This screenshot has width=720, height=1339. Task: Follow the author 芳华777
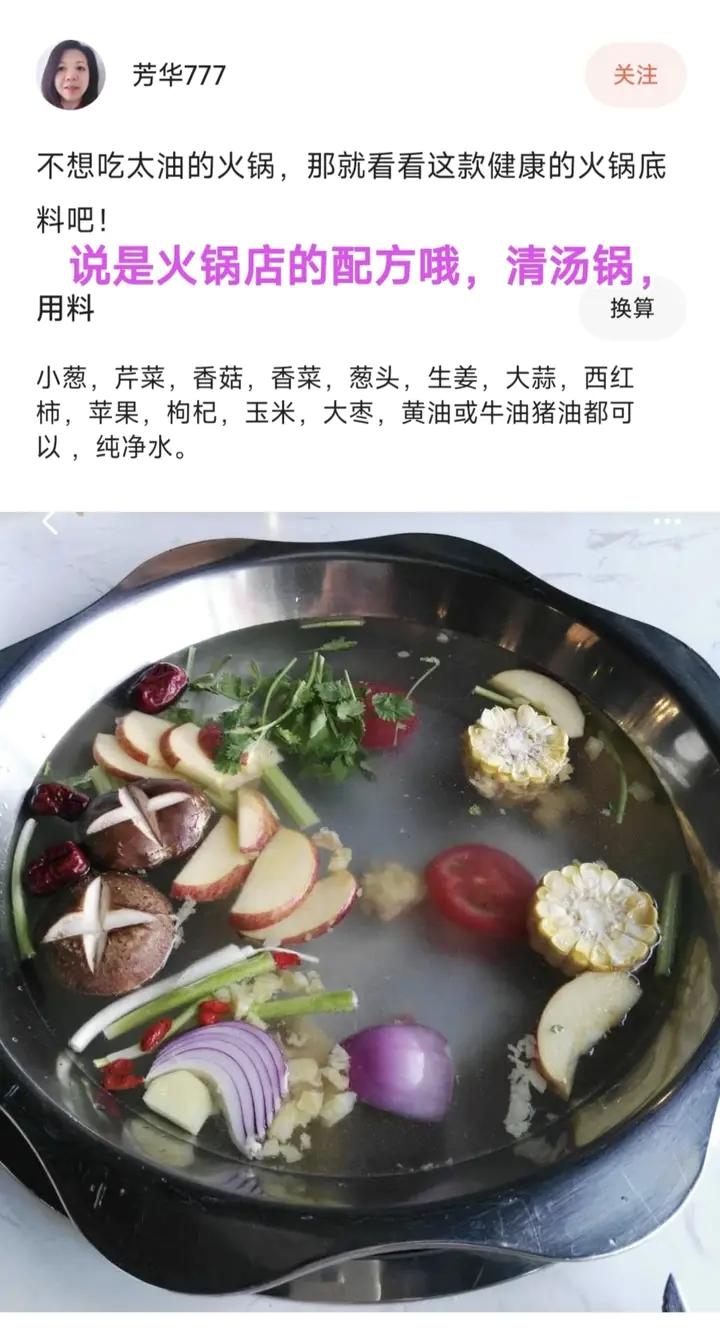635,75
